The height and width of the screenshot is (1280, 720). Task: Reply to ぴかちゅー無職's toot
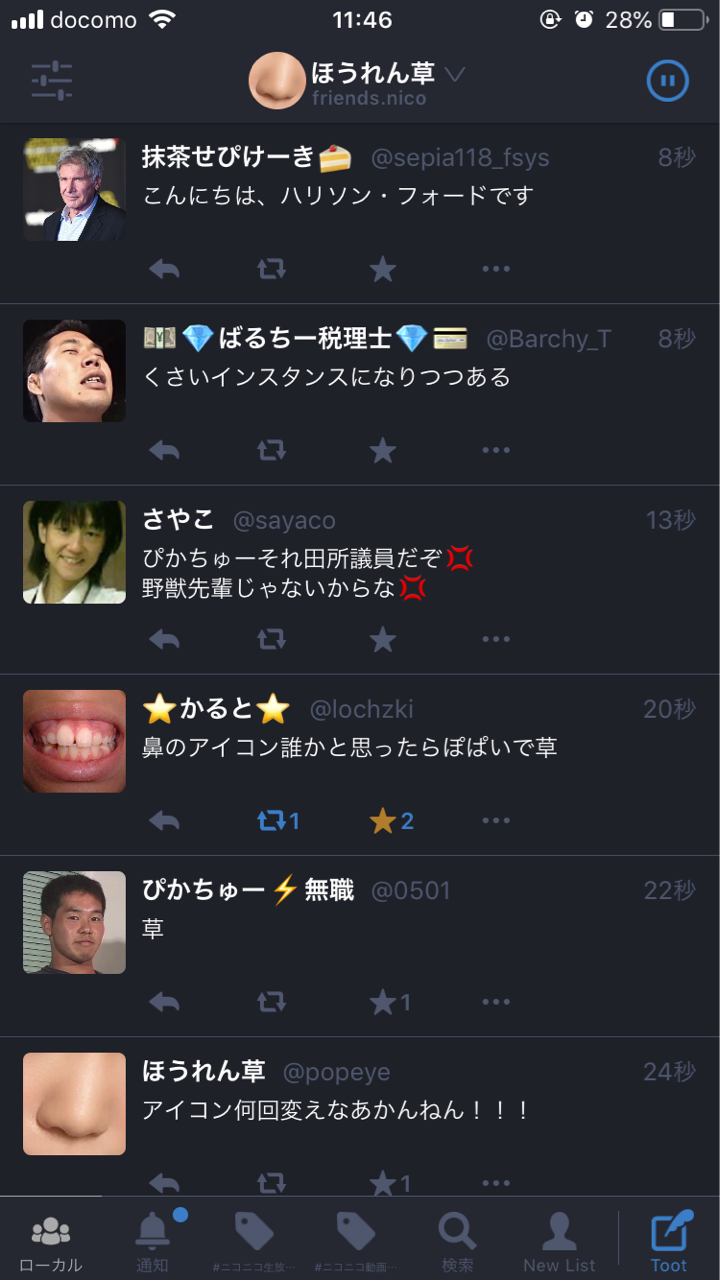click(x=164, y=1001)
